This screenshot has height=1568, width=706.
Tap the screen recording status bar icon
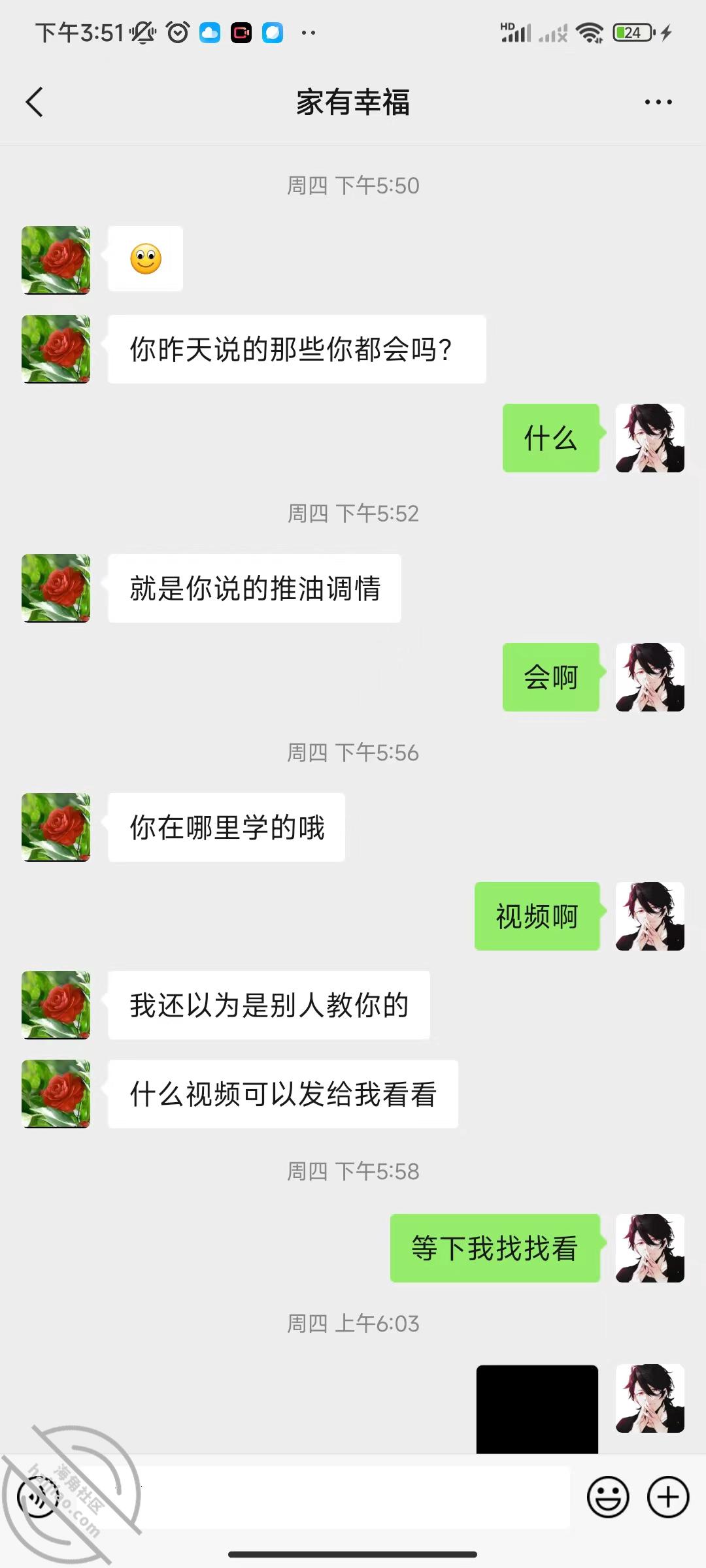tap(241, 31)
